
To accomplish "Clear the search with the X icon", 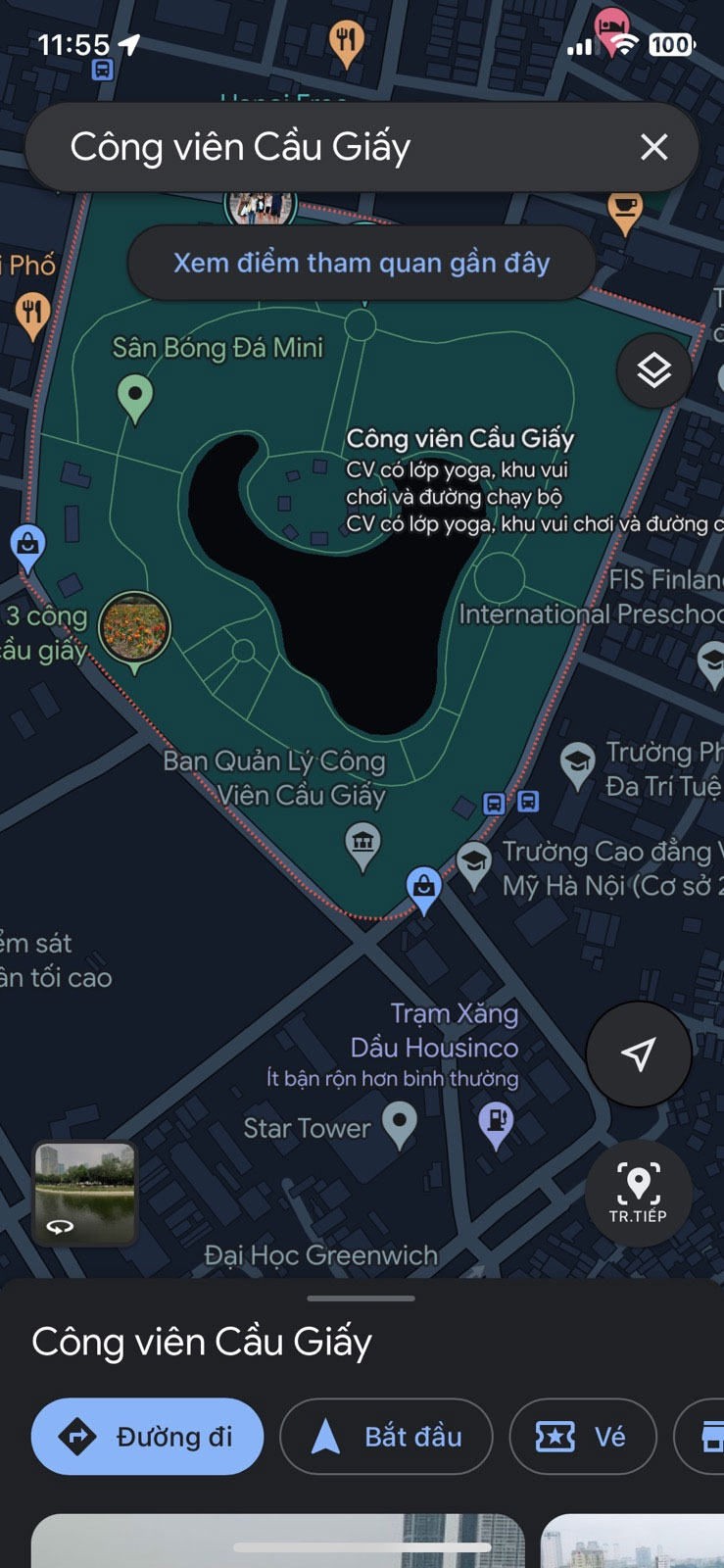I will pos(653,148).
